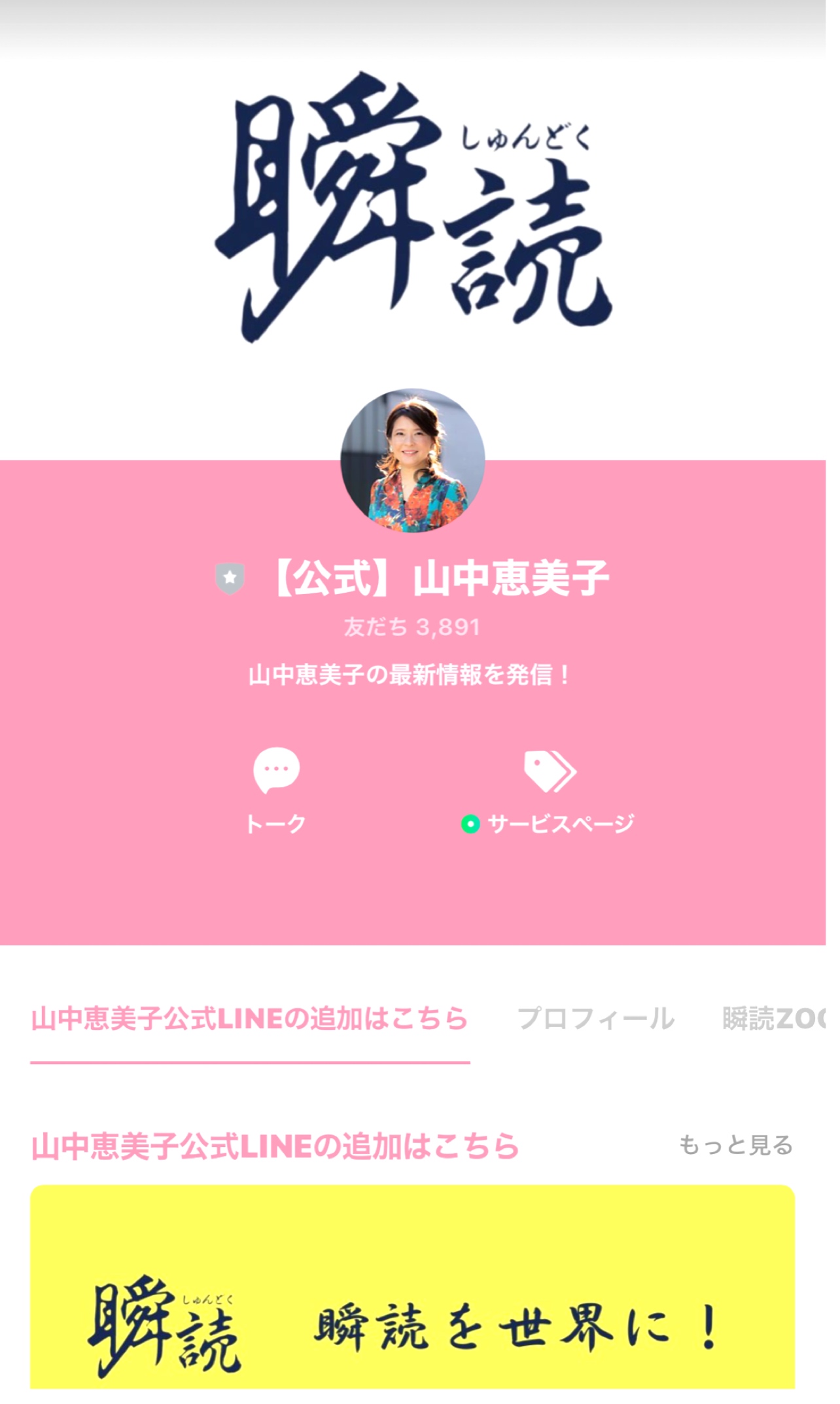Switch to the プロフィール tab
The height and width of the screenshot is (1404, 840).
tap(595, 1019)
